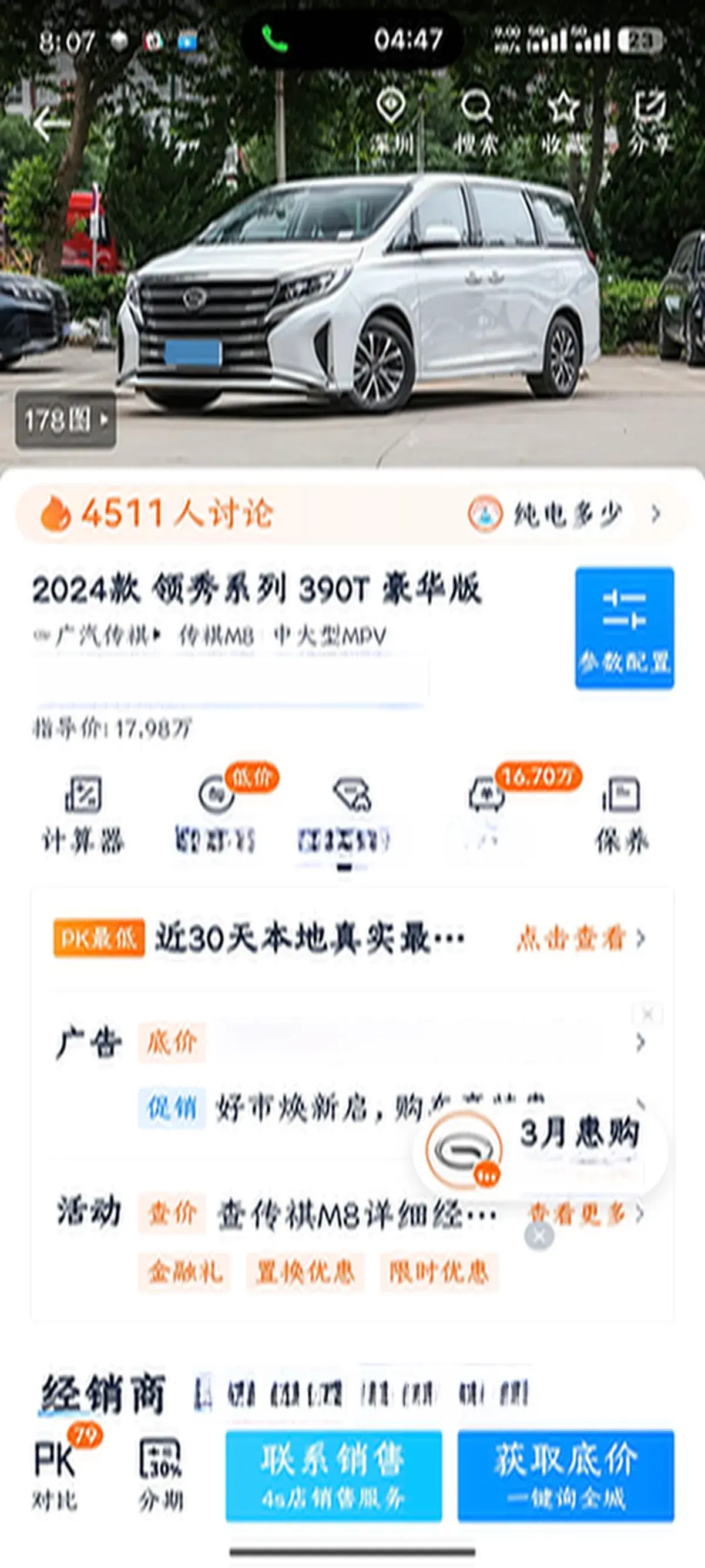Open the 178图 photo gallery
The image size is (705, 1568).
tap(66, 420)
